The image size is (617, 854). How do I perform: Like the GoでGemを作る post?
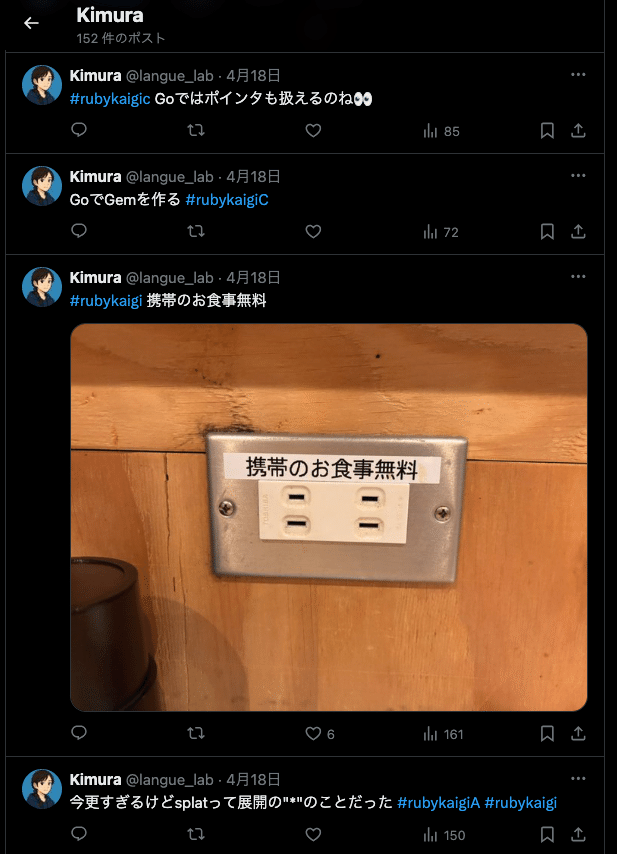(x=313, y=231)
